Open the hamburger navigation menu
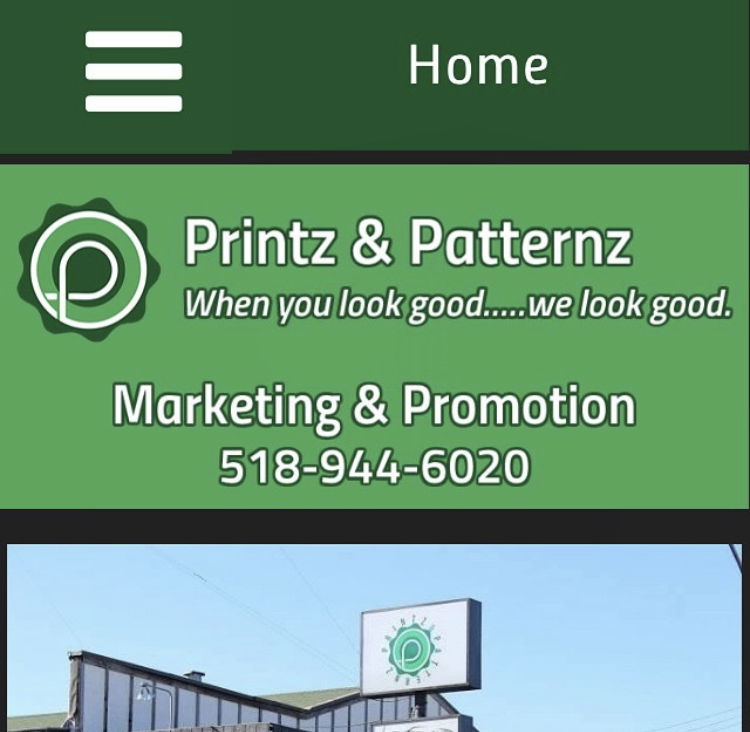Screen dimensions: 750x732 pos(133,70)
